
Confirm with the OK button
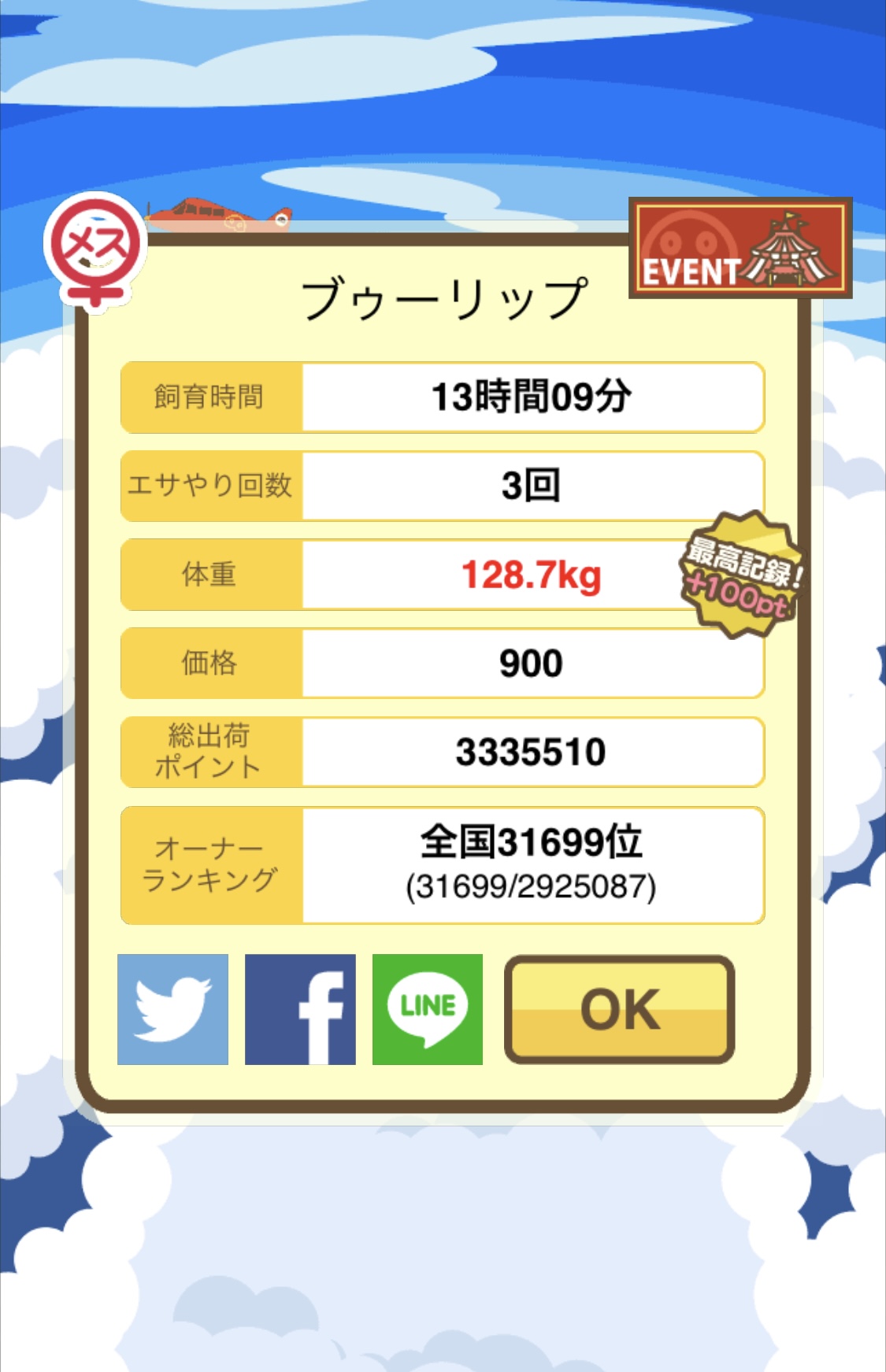[x=620, y=1009]
